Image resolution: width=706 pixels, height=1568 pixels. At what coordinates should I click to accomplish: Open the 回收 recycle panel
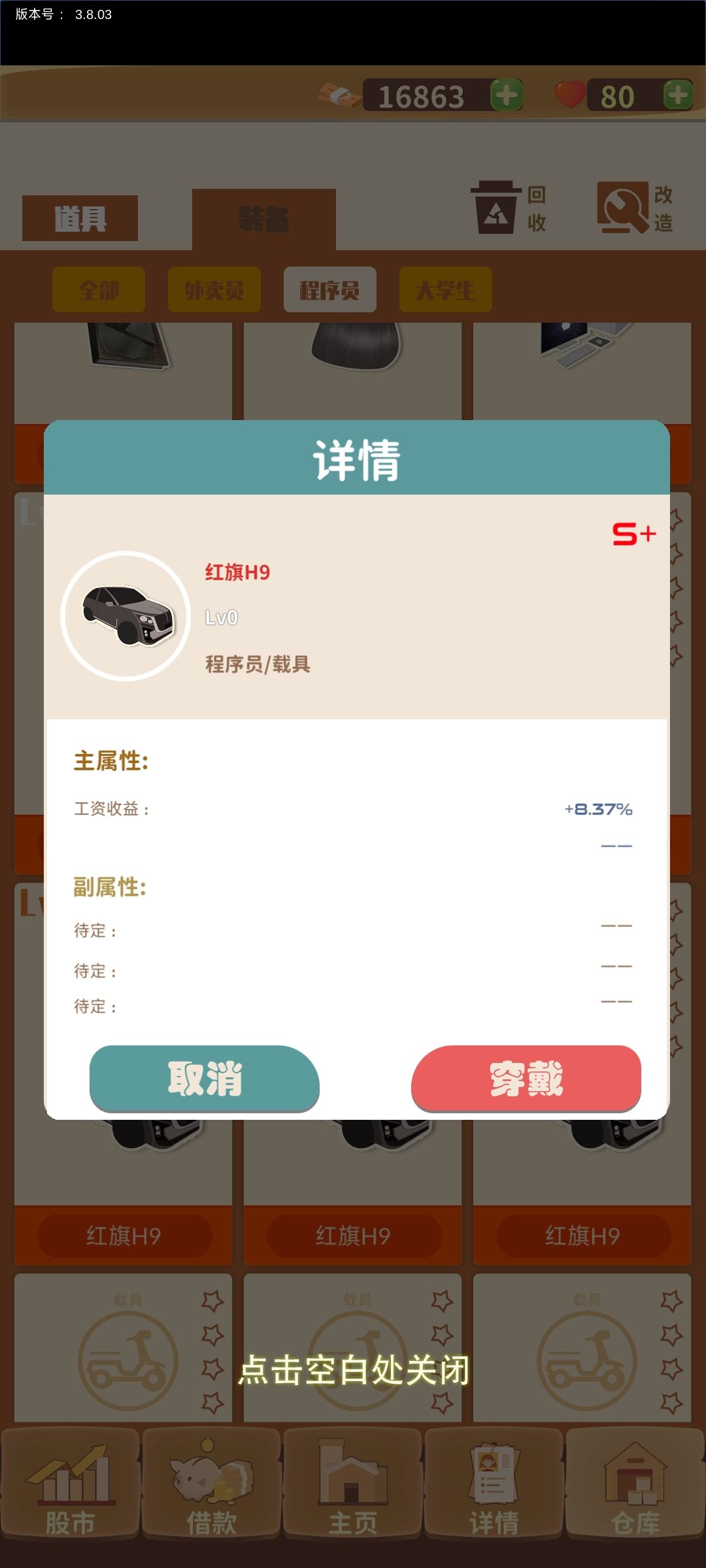[510, 209]
